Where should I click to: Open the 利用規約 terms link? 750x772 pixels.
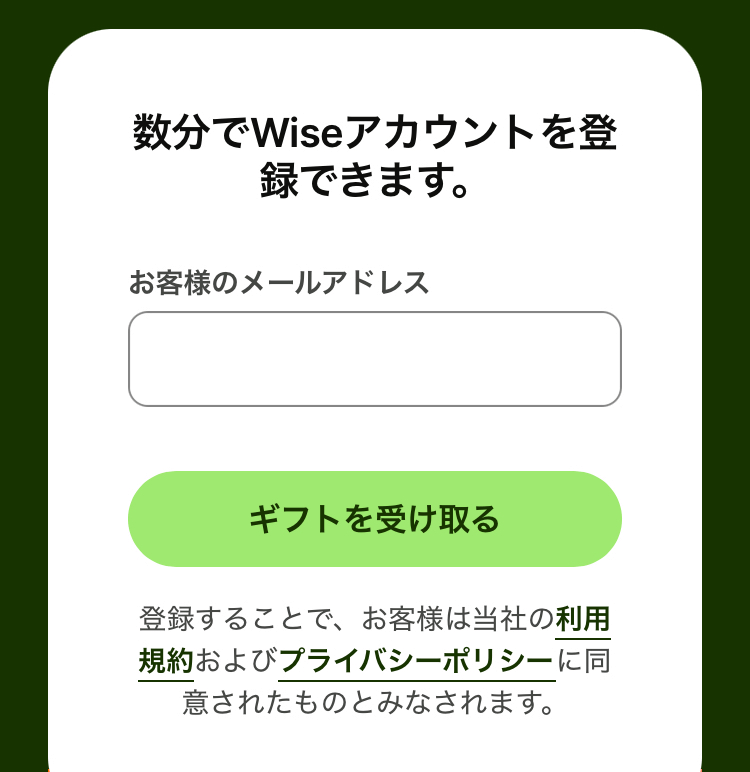(x=582, y=621)
